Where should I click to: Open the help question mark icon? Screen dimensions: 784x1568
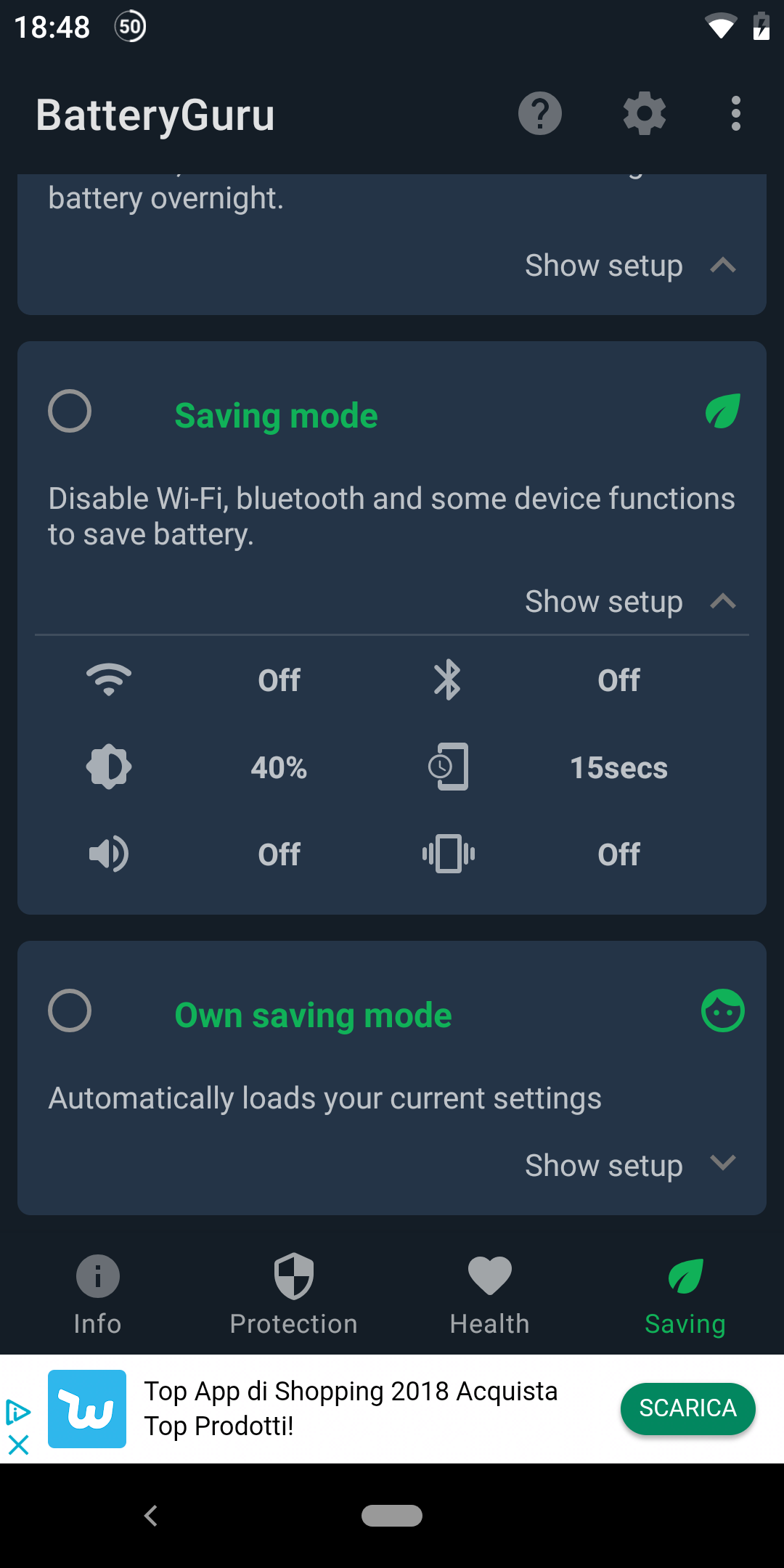pyautogui.click(x=539, y=114)
